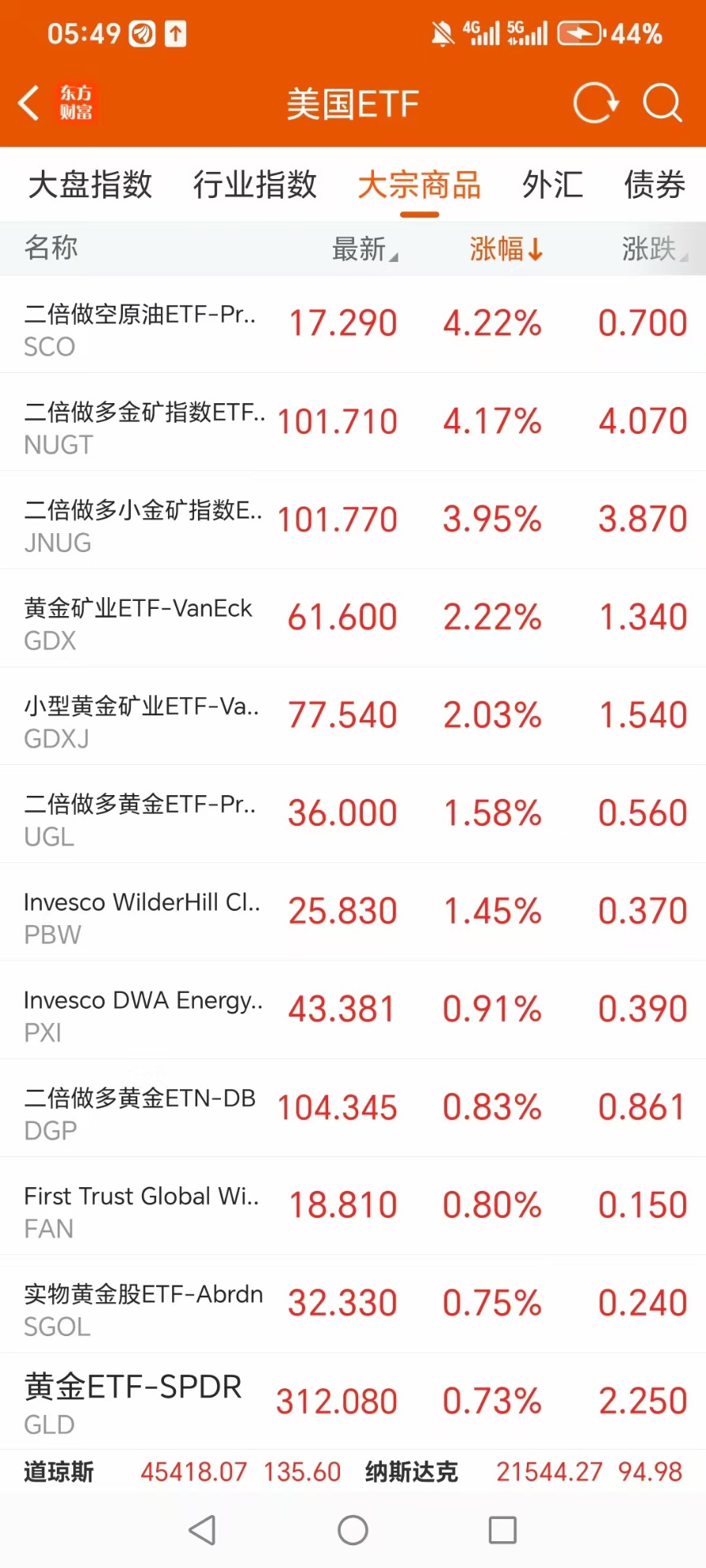Open the NUGT gold miners ETF row
This screenshot has width=706, height=1568.
(x=353, y=422)
